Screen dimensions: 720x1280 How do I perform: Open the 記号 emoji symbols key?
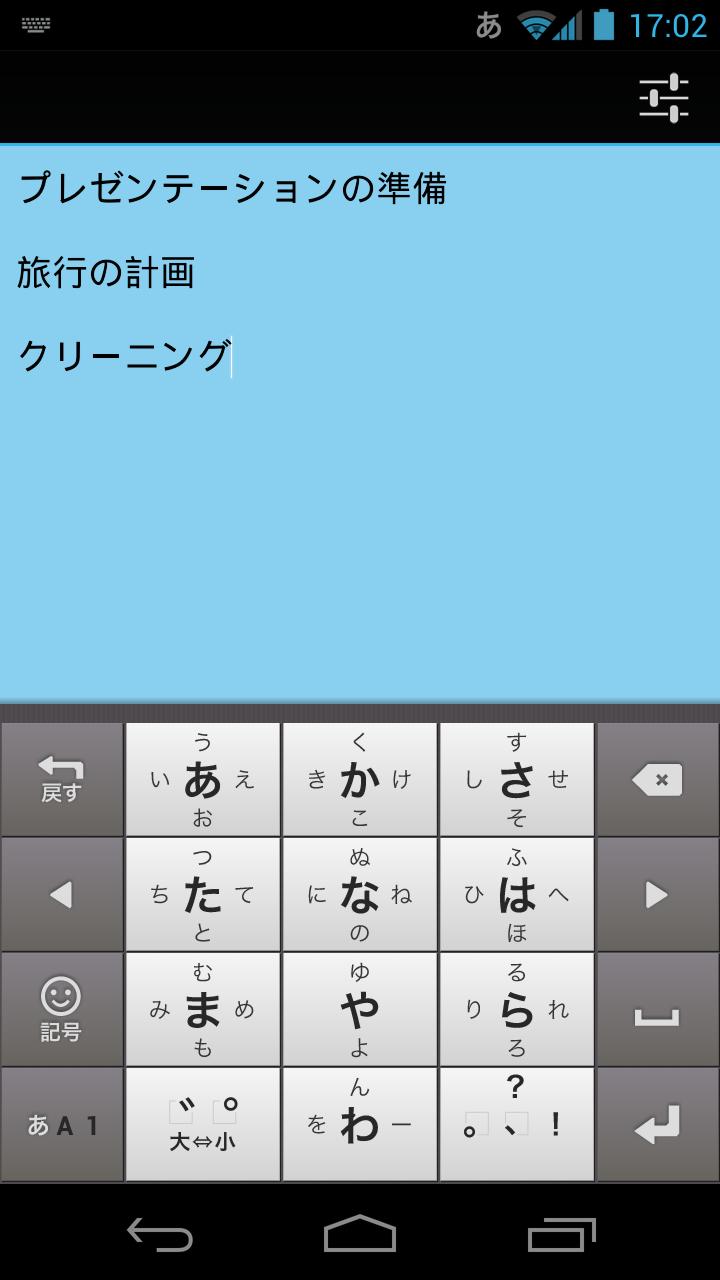(x=61, y=1010)
